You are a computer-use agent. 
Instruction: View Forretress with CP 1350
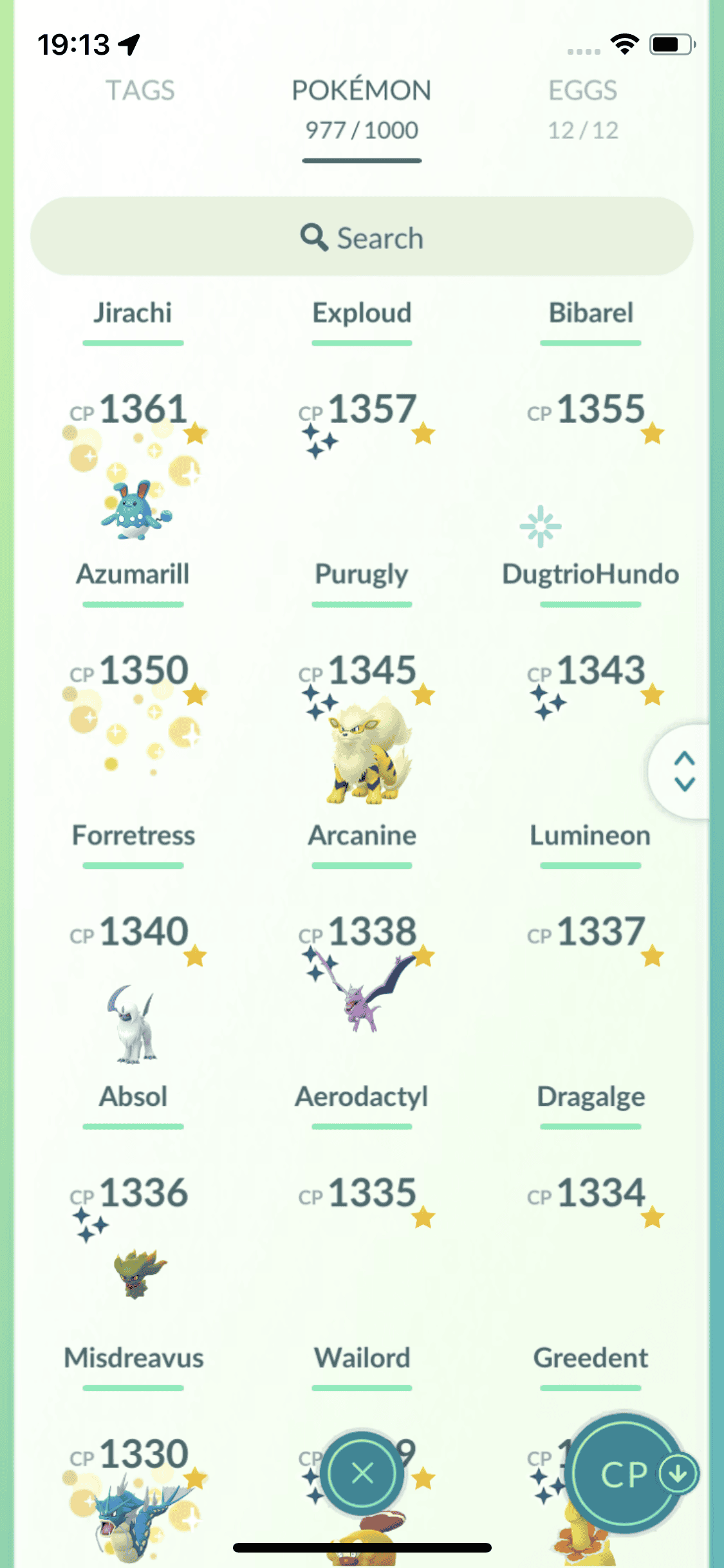[x=133, y=760]
